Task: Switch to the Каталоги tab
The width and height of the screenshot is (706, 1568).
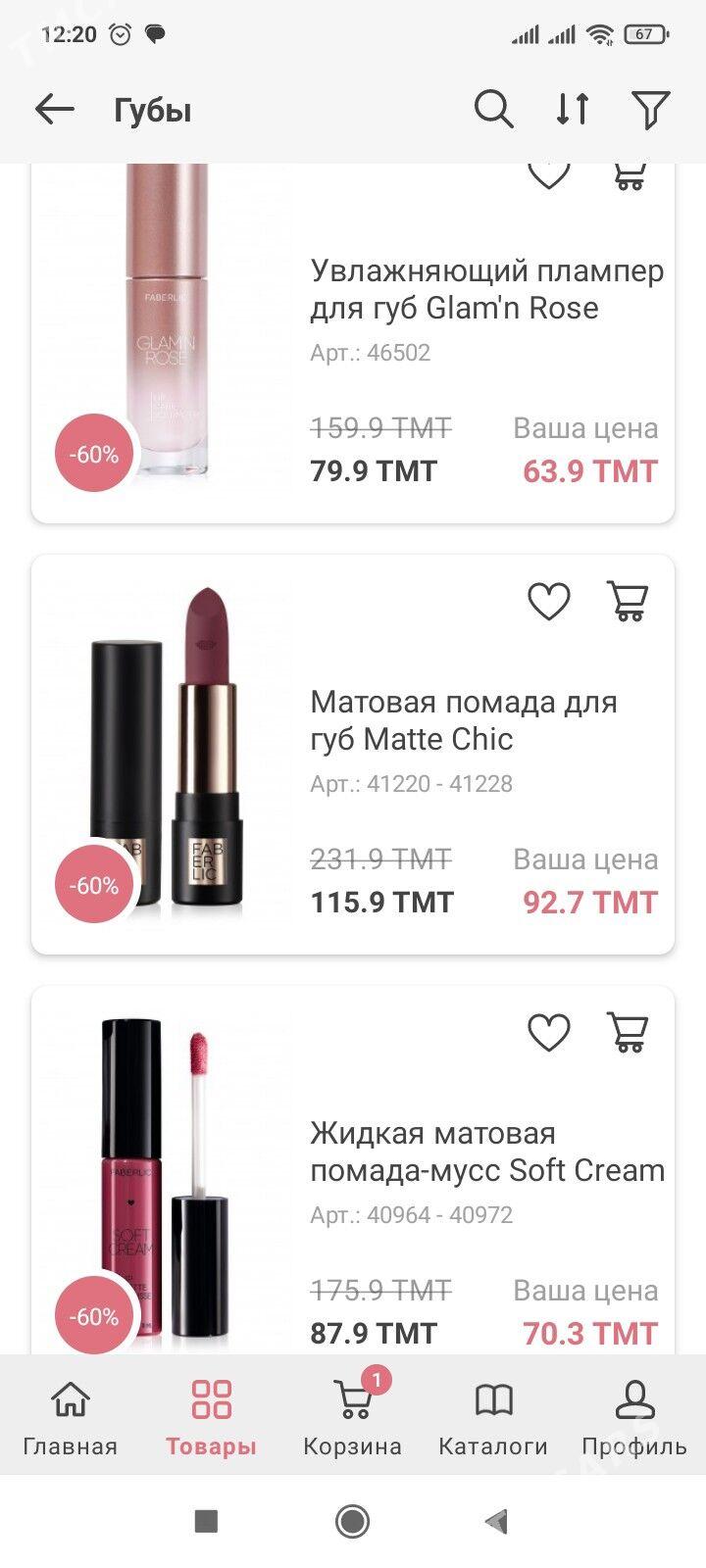Action: 493,1416
